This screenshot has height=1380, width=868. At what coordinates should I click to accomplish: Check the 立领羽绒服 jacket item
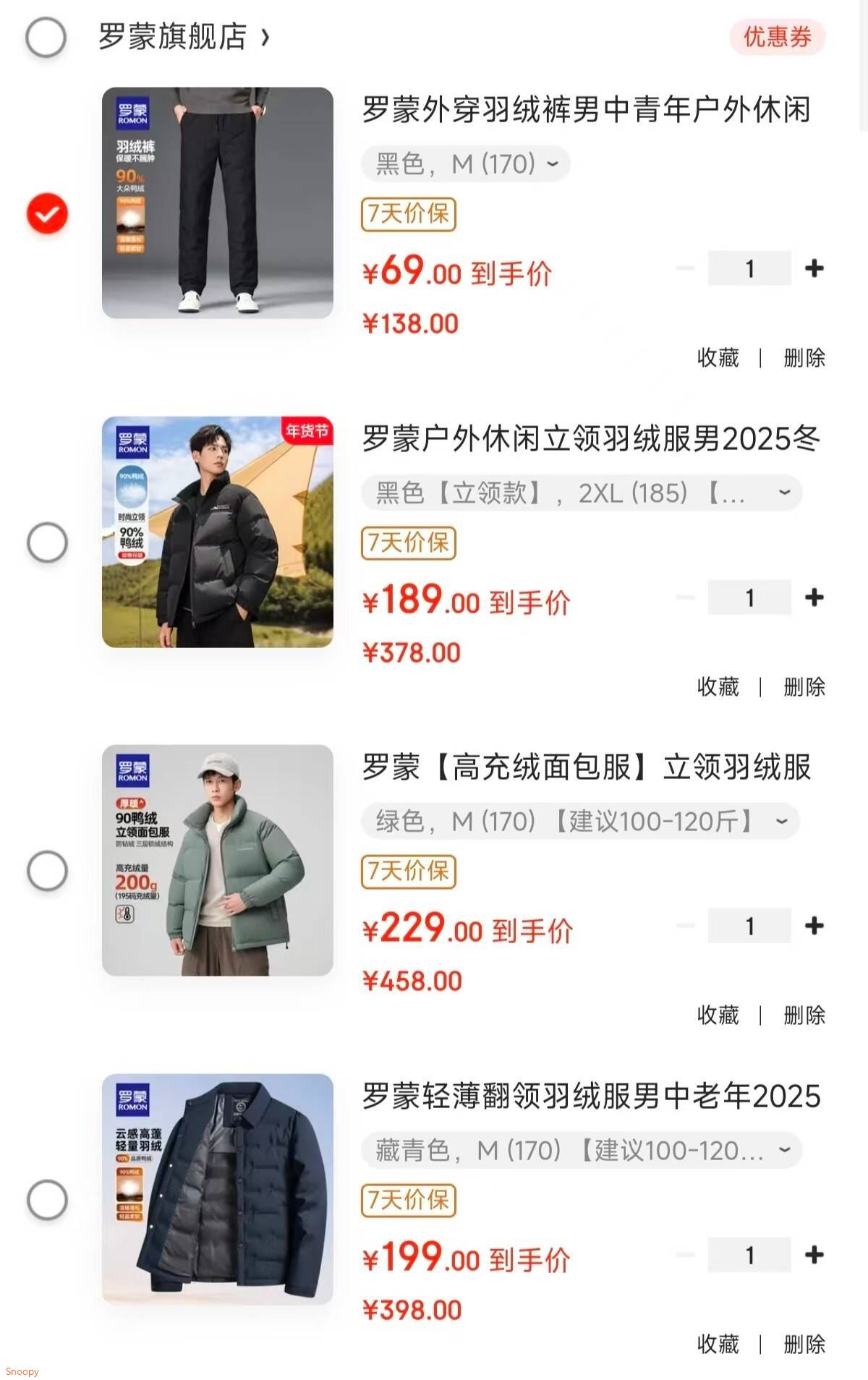(x=46, y=540)
